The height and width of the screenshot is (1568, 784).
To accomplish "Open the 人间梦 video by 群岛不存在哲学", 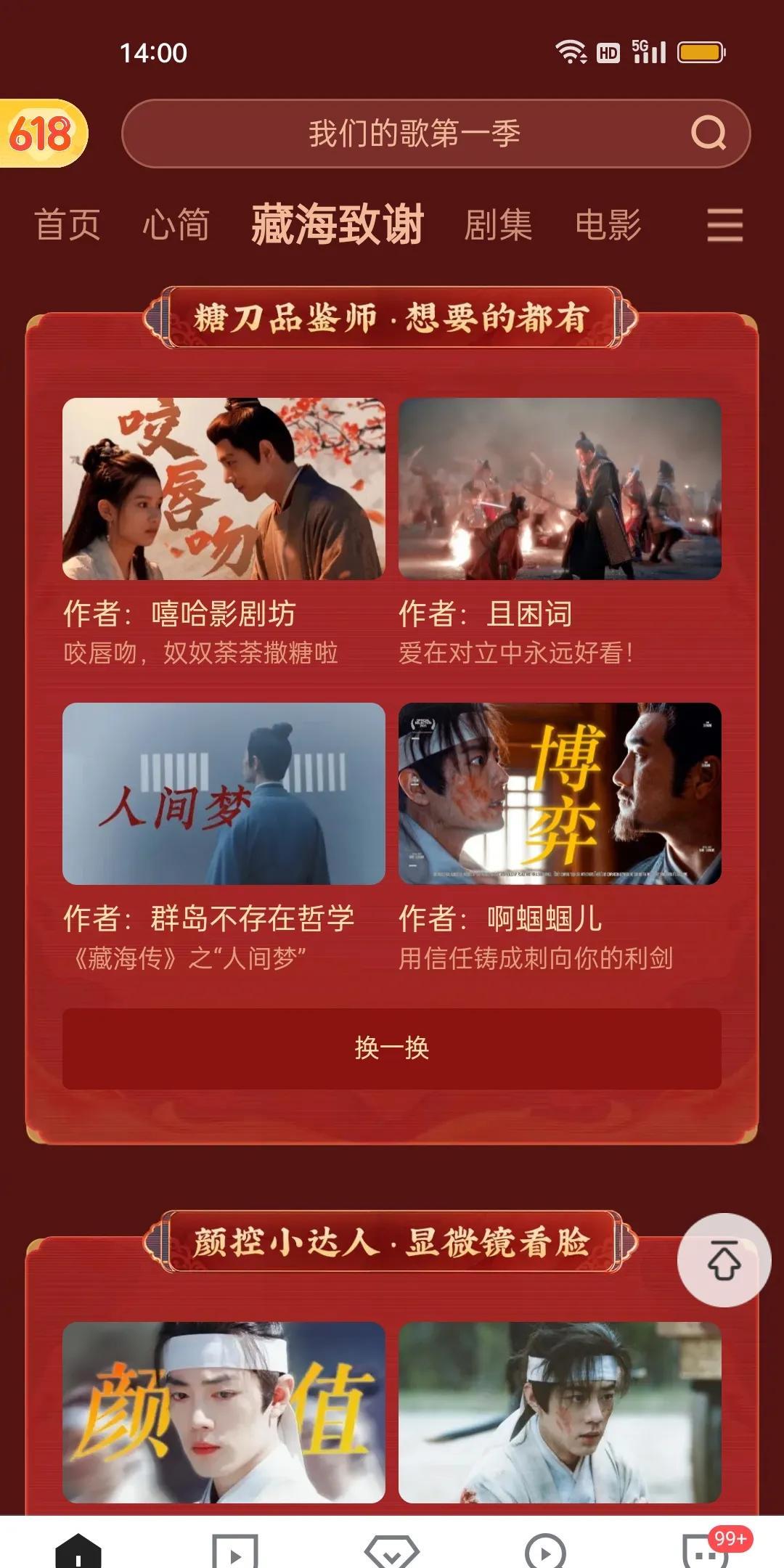I will click(x=224, y=793).
